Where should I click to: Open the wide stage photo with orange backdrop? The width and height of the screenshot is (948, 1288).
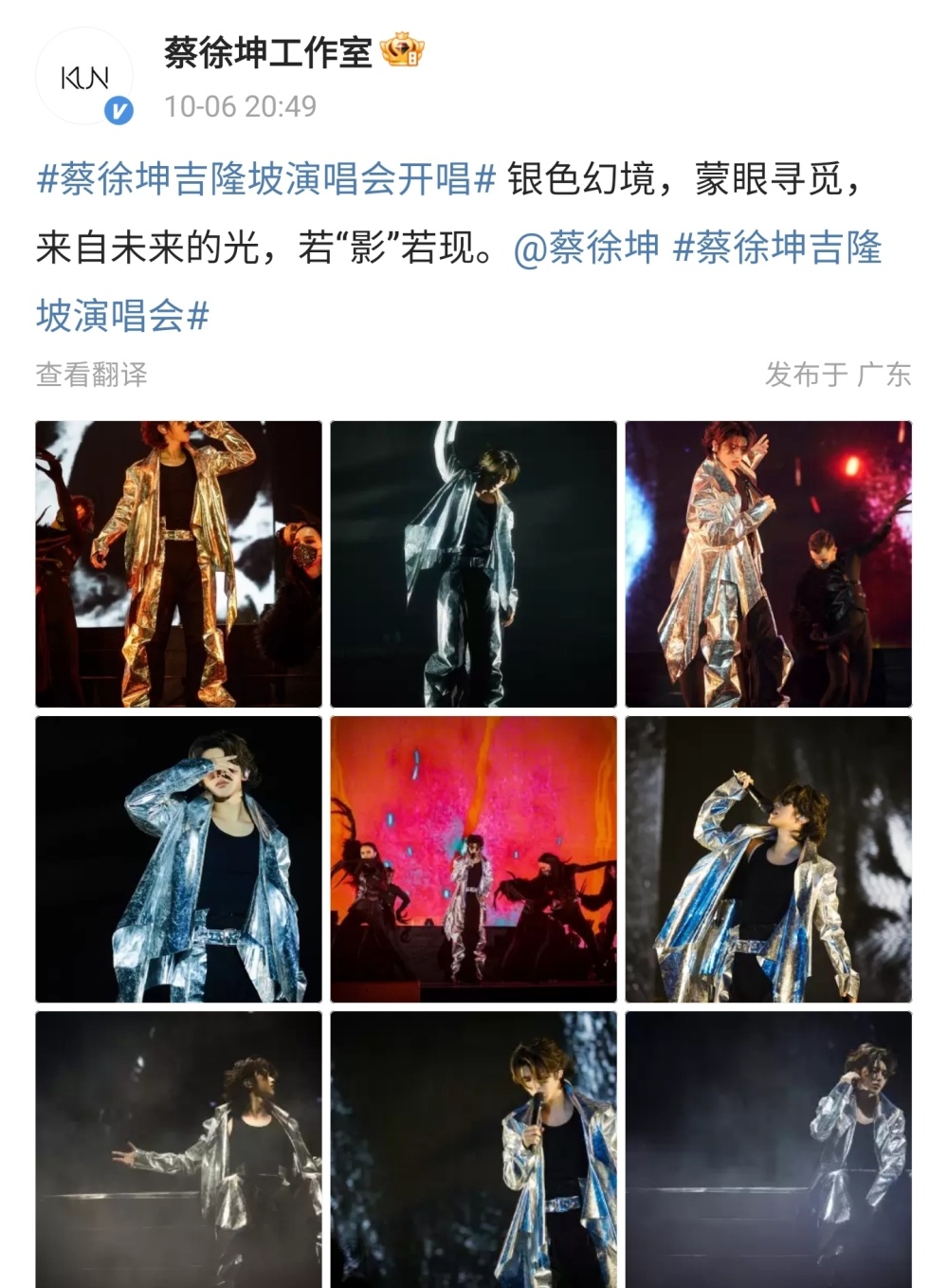click(x=473, y=859)
